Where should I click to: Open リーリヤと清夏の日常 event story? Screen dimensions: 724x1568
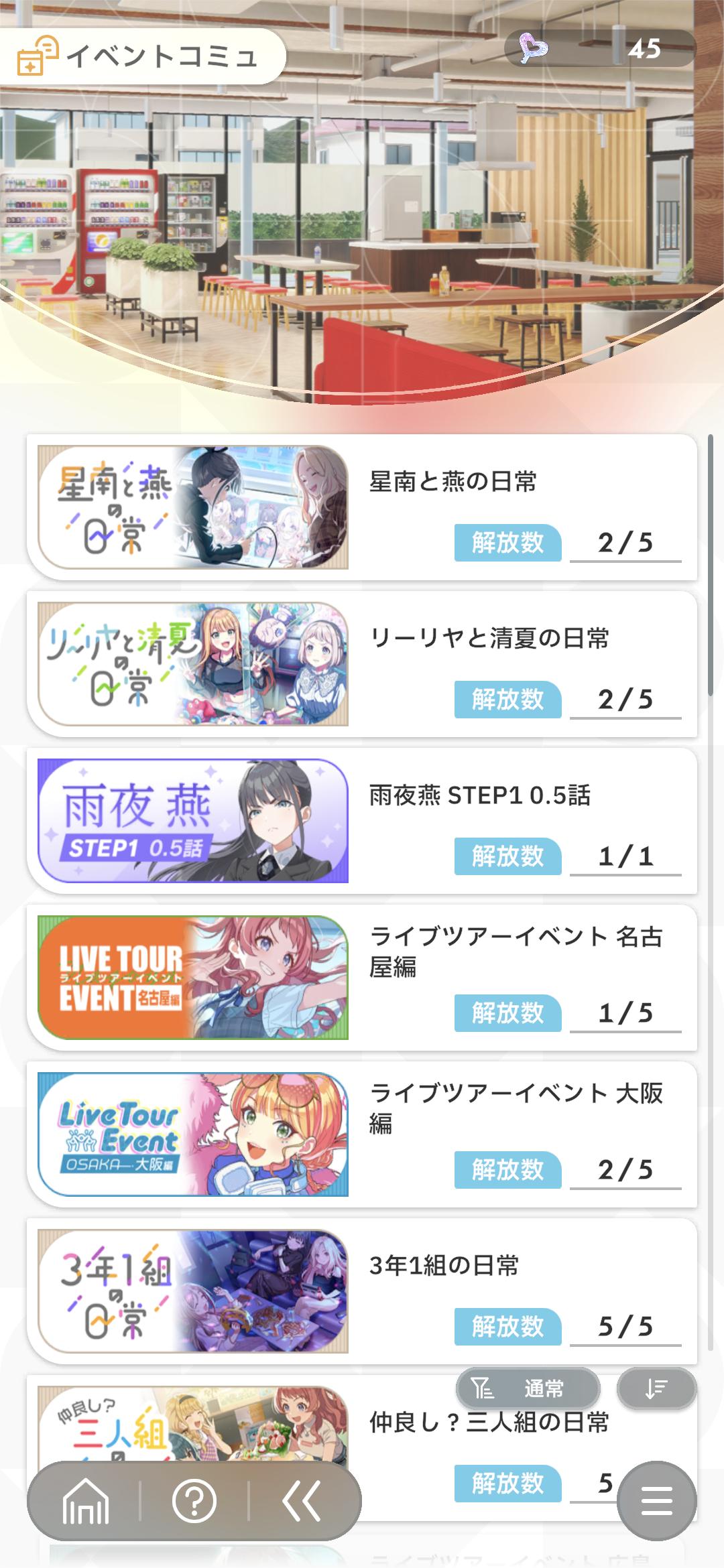[362, 664]
